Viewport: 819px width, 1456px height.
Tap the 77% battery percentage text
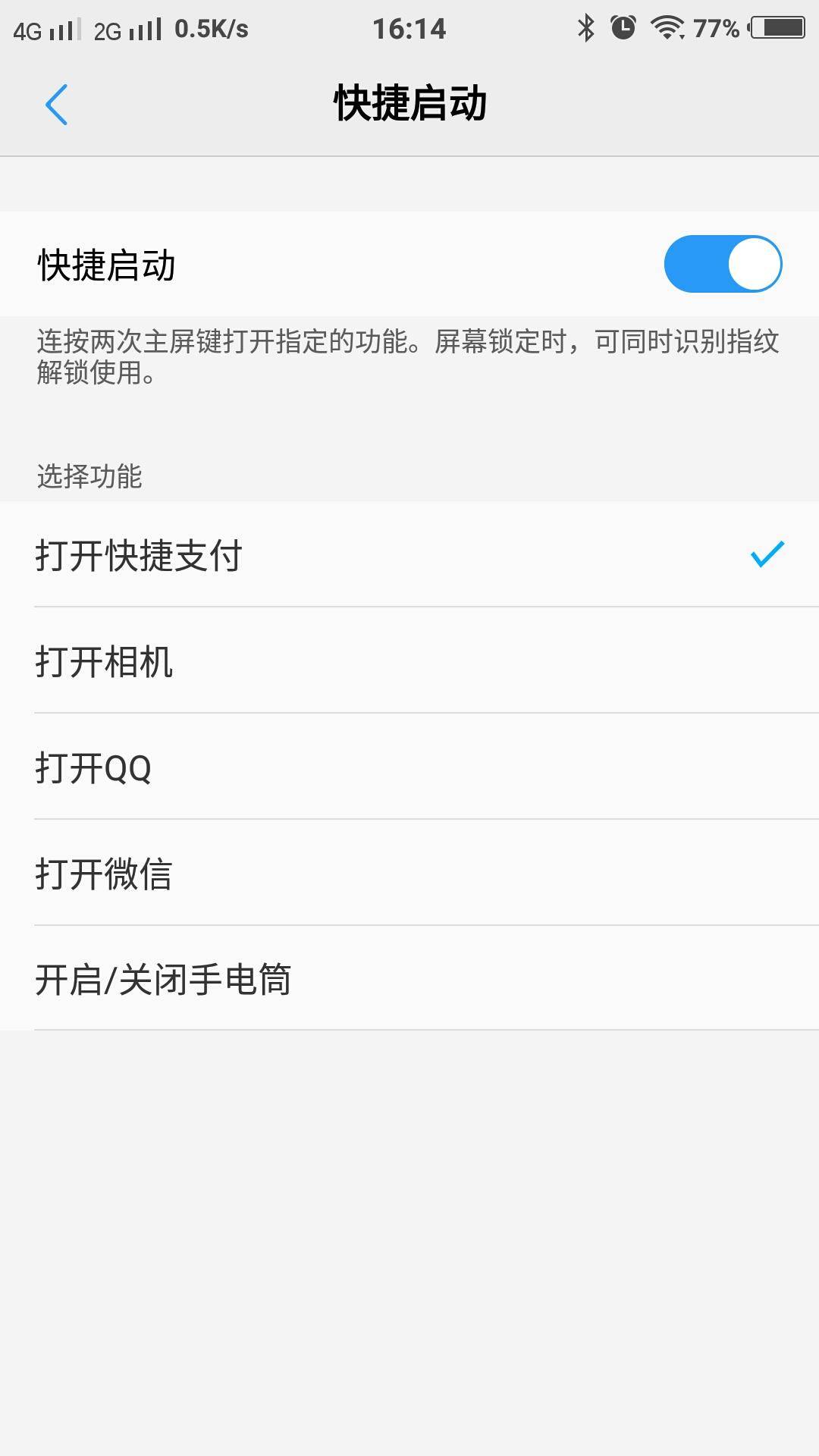716,27
